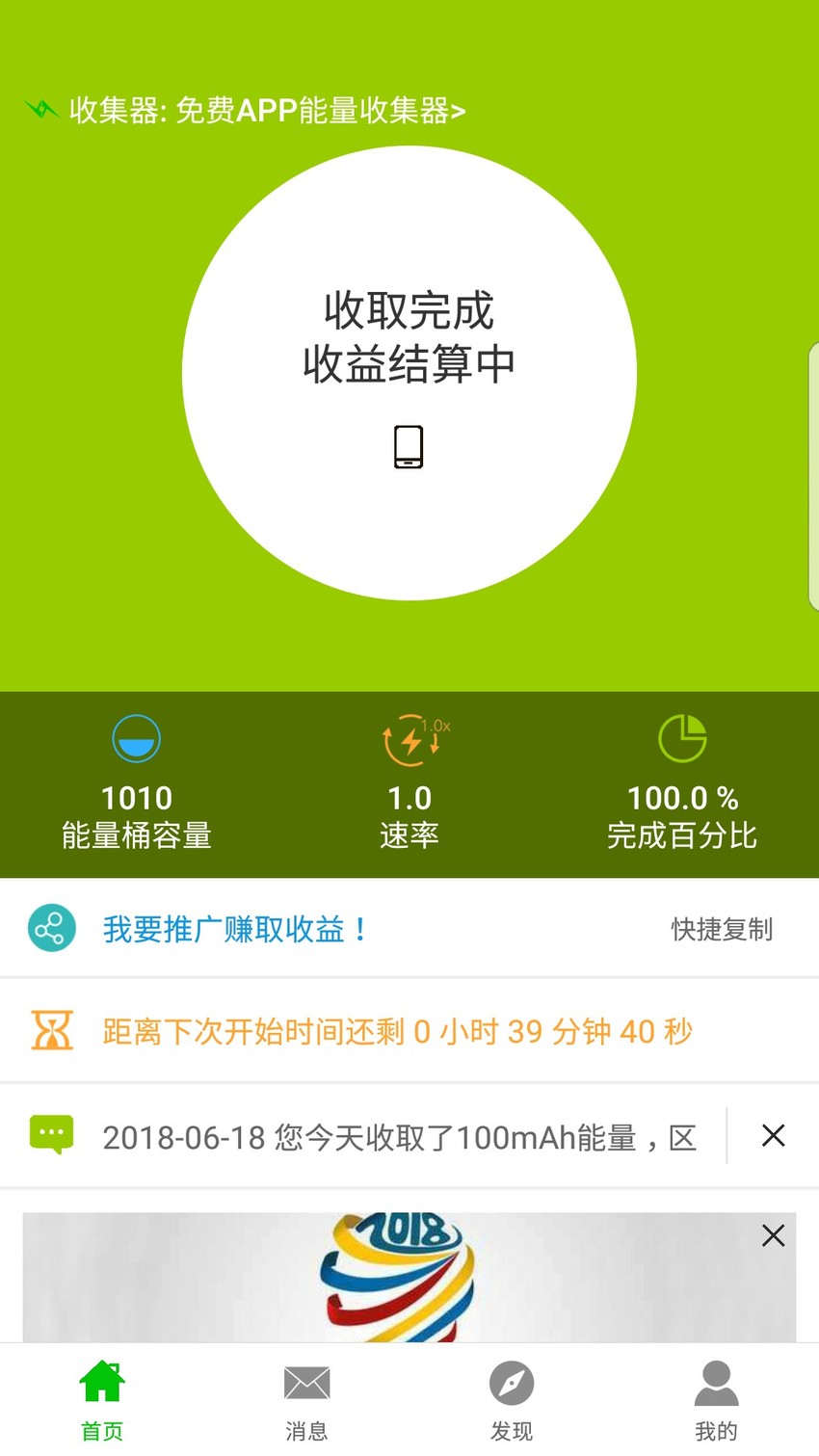The width and height of the screenshot is (819, 1456).
Task: Switch to the 消息 tab
Action: [x=307, y=1401]
